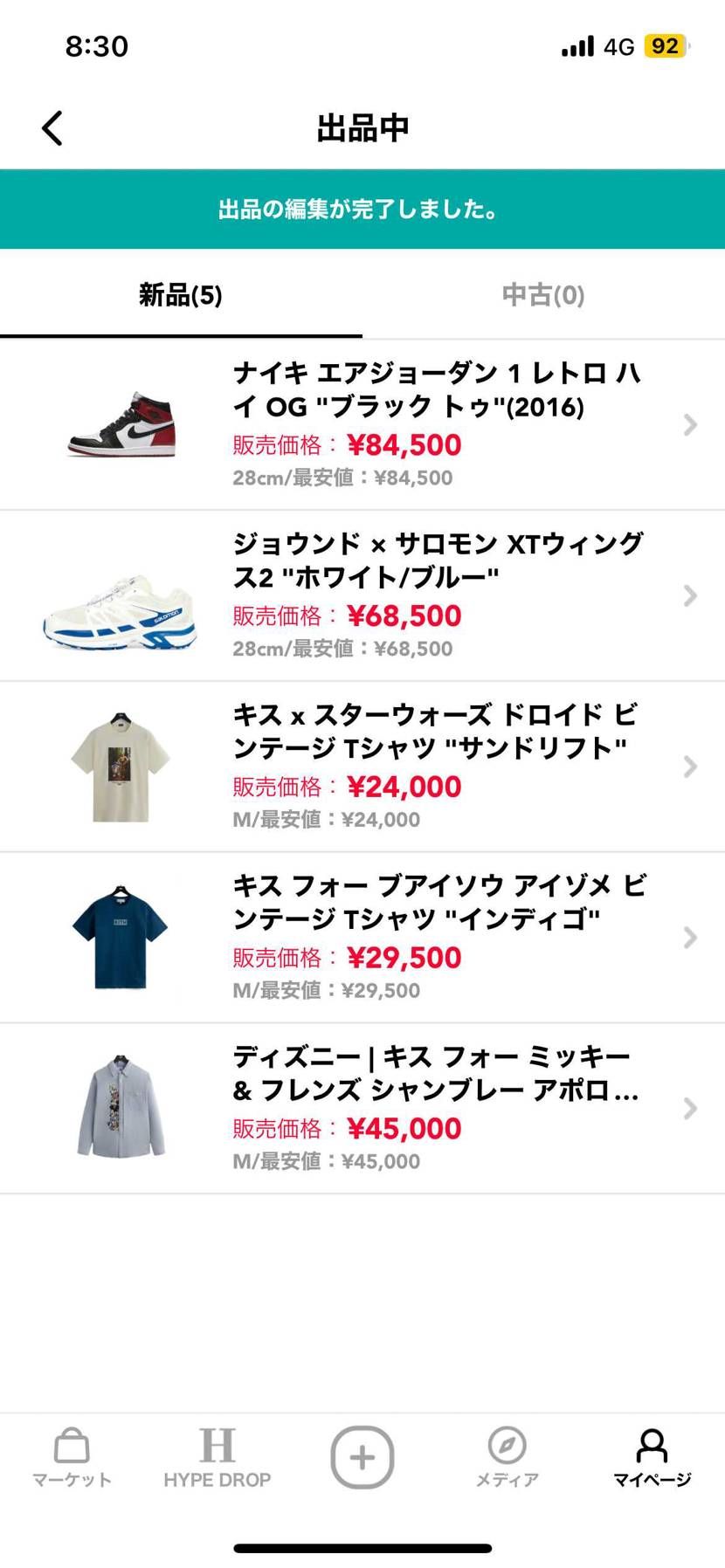This screenshot has height=1568, width=725.
Task: Tap the back arrow at top left
Action: pos(51,127)
